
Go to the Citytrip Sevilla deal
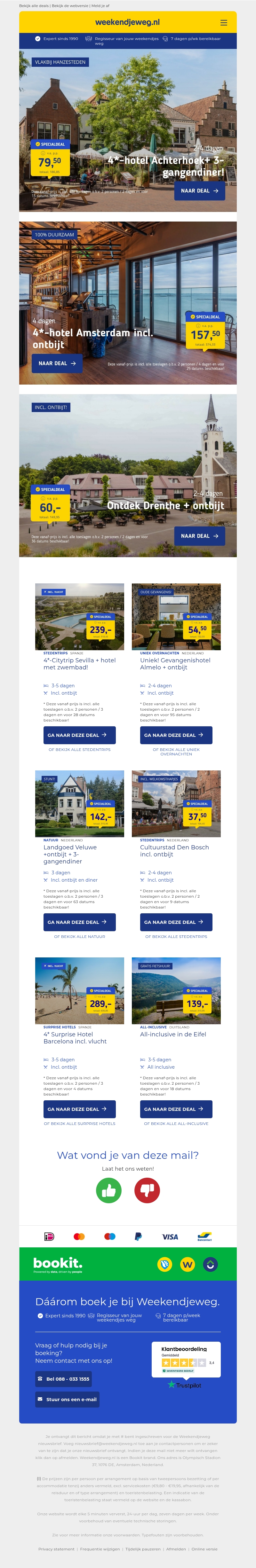77,735
